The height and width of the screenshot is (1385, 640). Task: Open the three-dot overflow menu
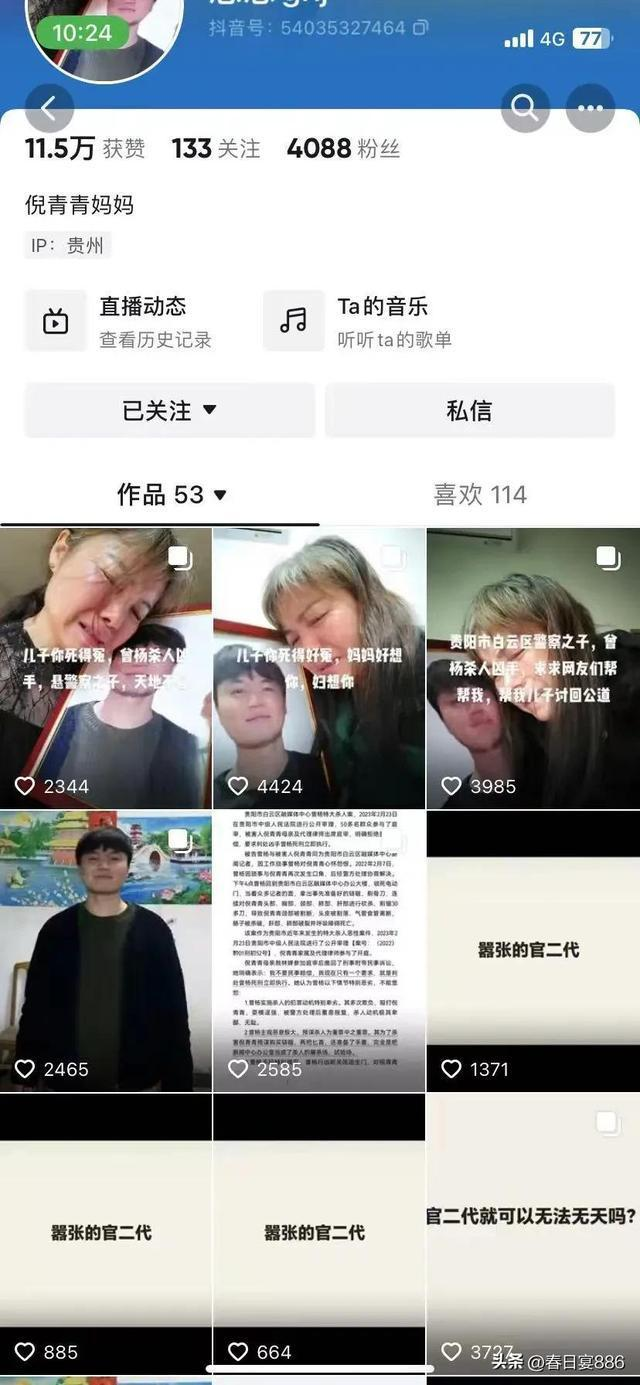coord(590,108)
